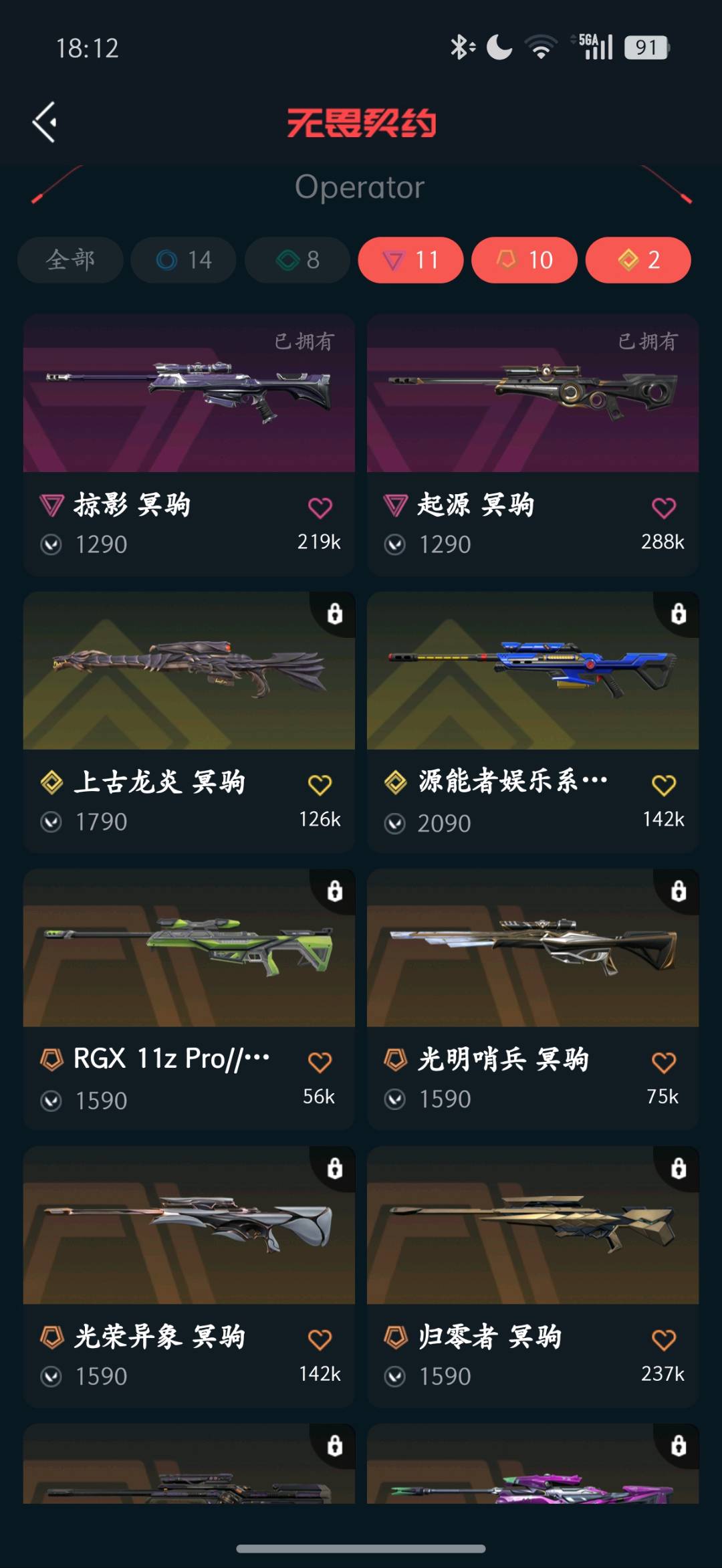Open the RGX 11z Pro skin card

[189, 948]
